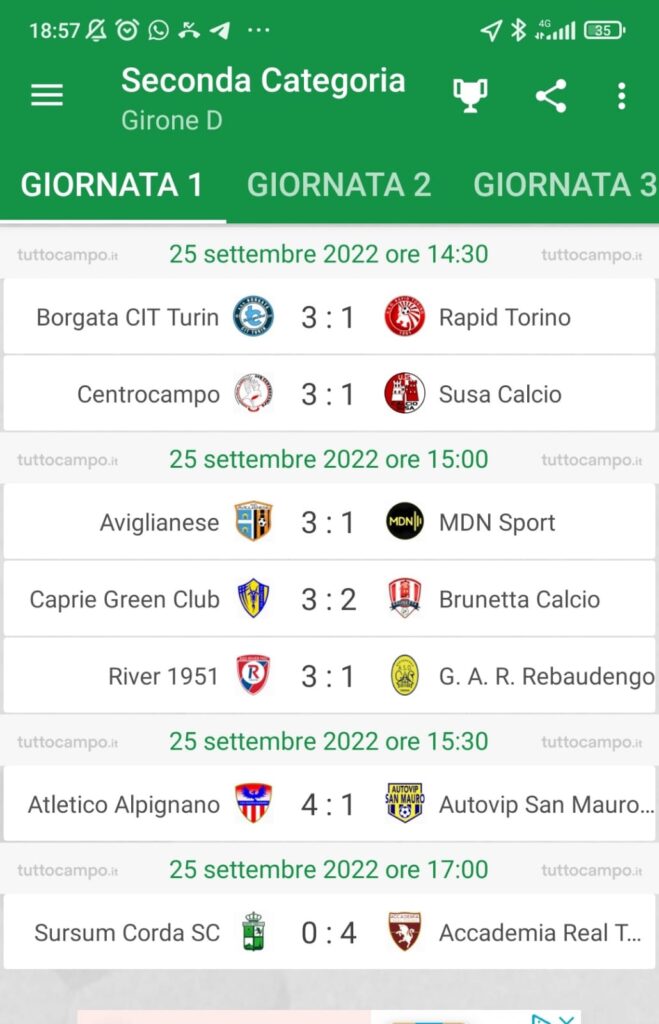
Task: Open Caprie Green Club vs Brunetta Calcio
Action: click(329, 599)
